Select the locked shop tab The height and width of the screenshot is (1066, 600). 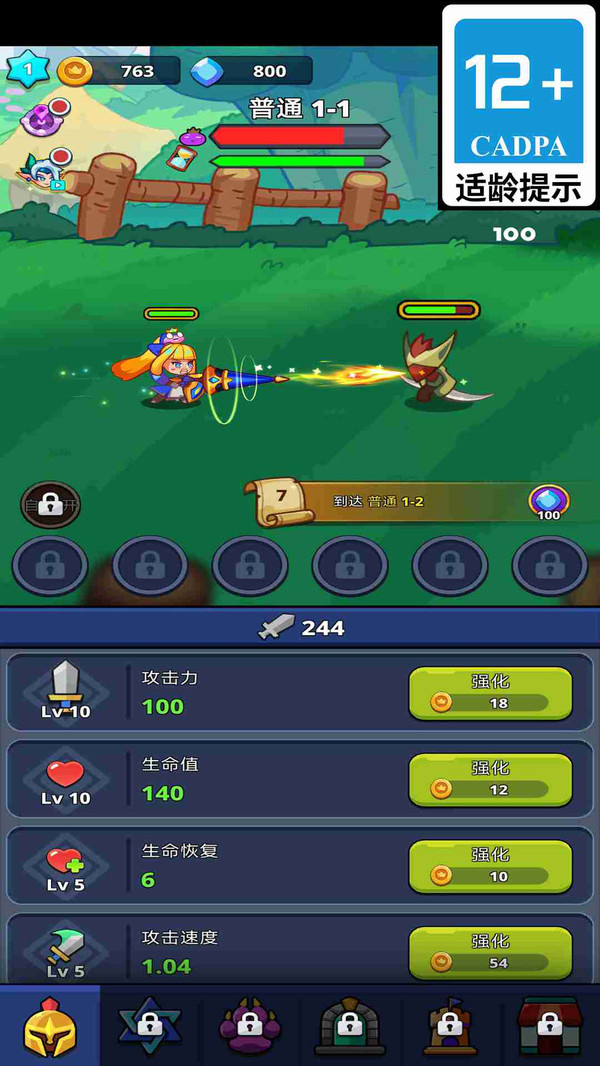coord(549,1026)
